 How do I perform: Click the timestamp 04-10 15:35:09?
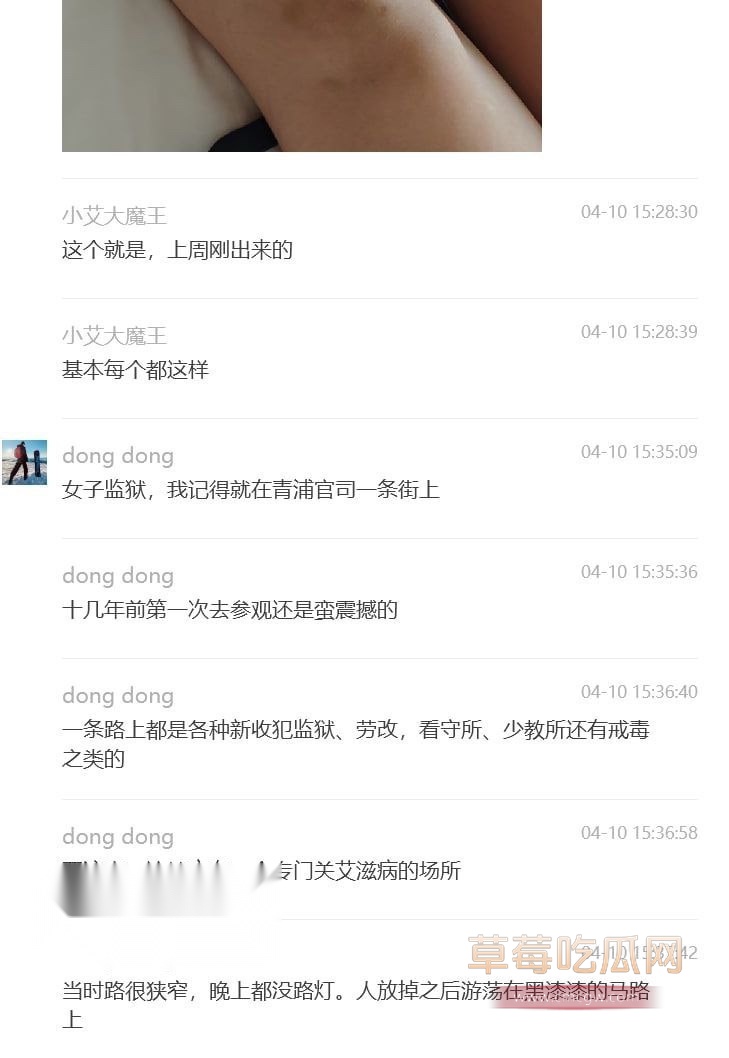[x=639, y=451]
